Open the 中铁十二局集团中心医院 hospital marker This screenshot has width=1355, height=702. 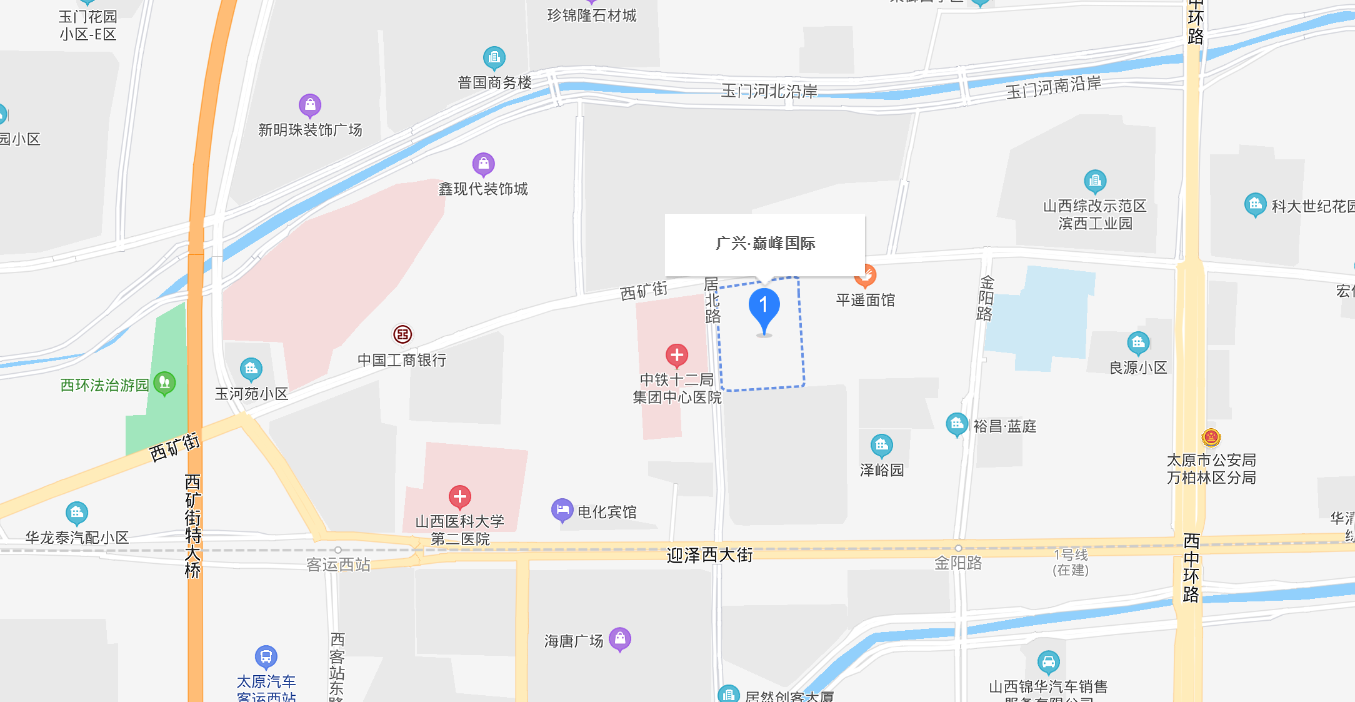[677, 355]
